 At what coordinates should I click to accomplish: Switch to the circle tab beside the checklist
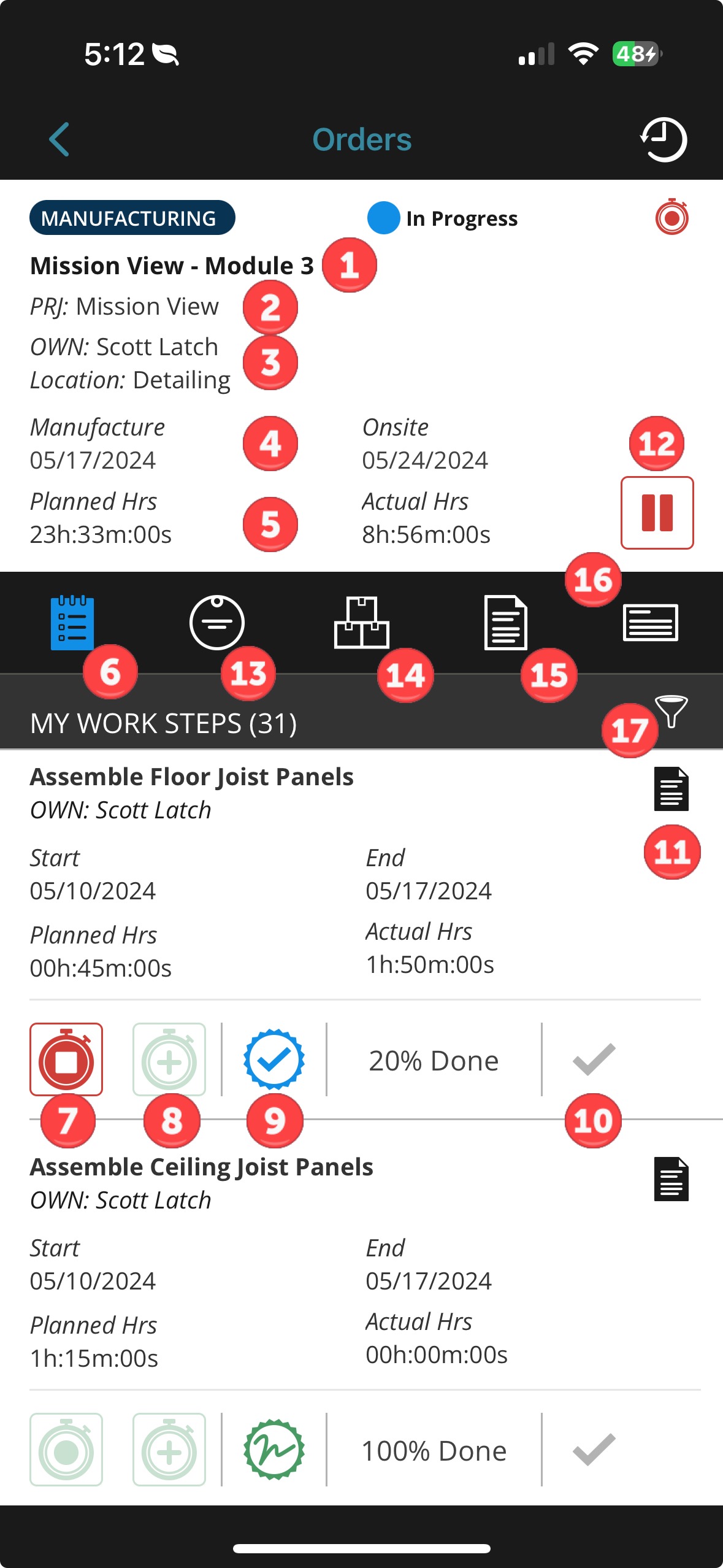click(x=216, y=623)
